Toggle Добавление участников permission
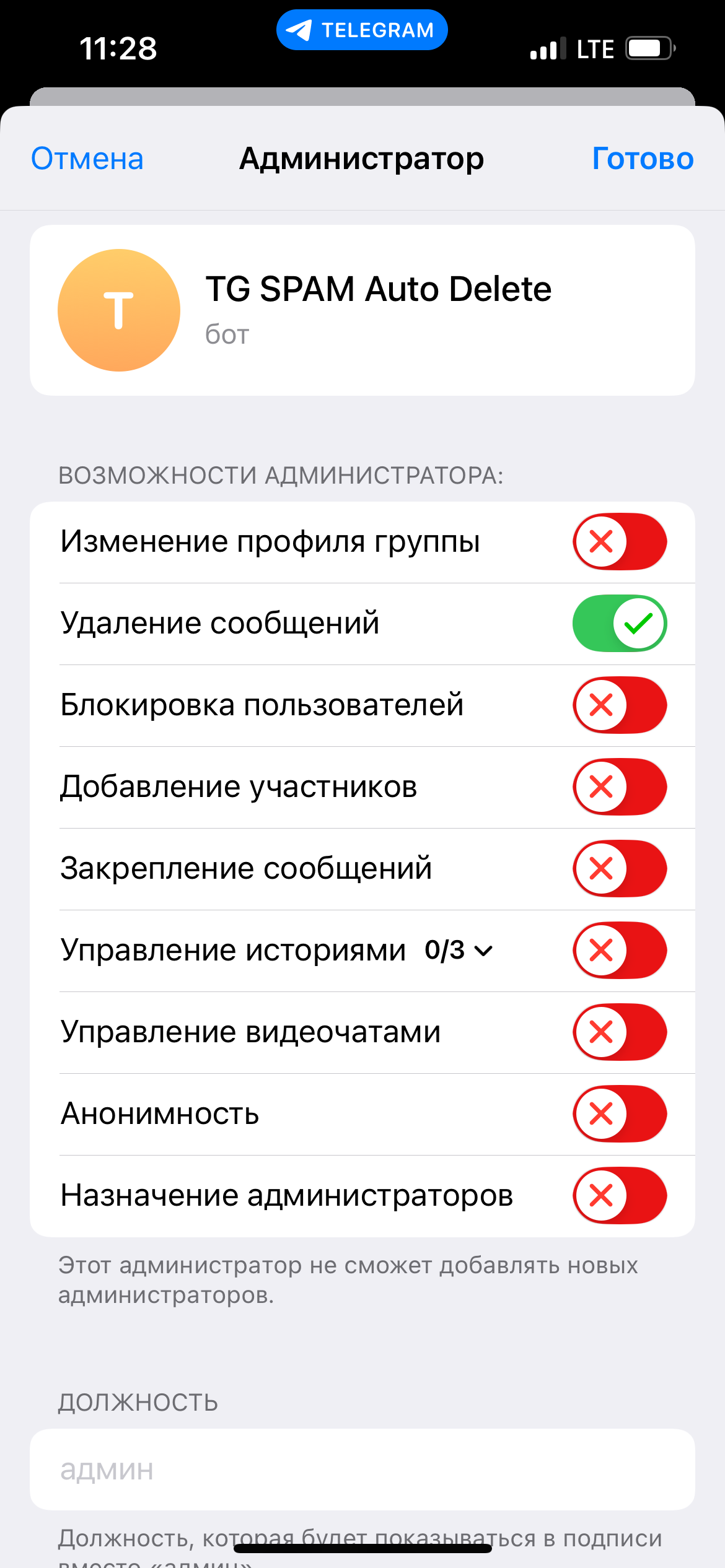The image size is (725, 1568). pos(620,787)
